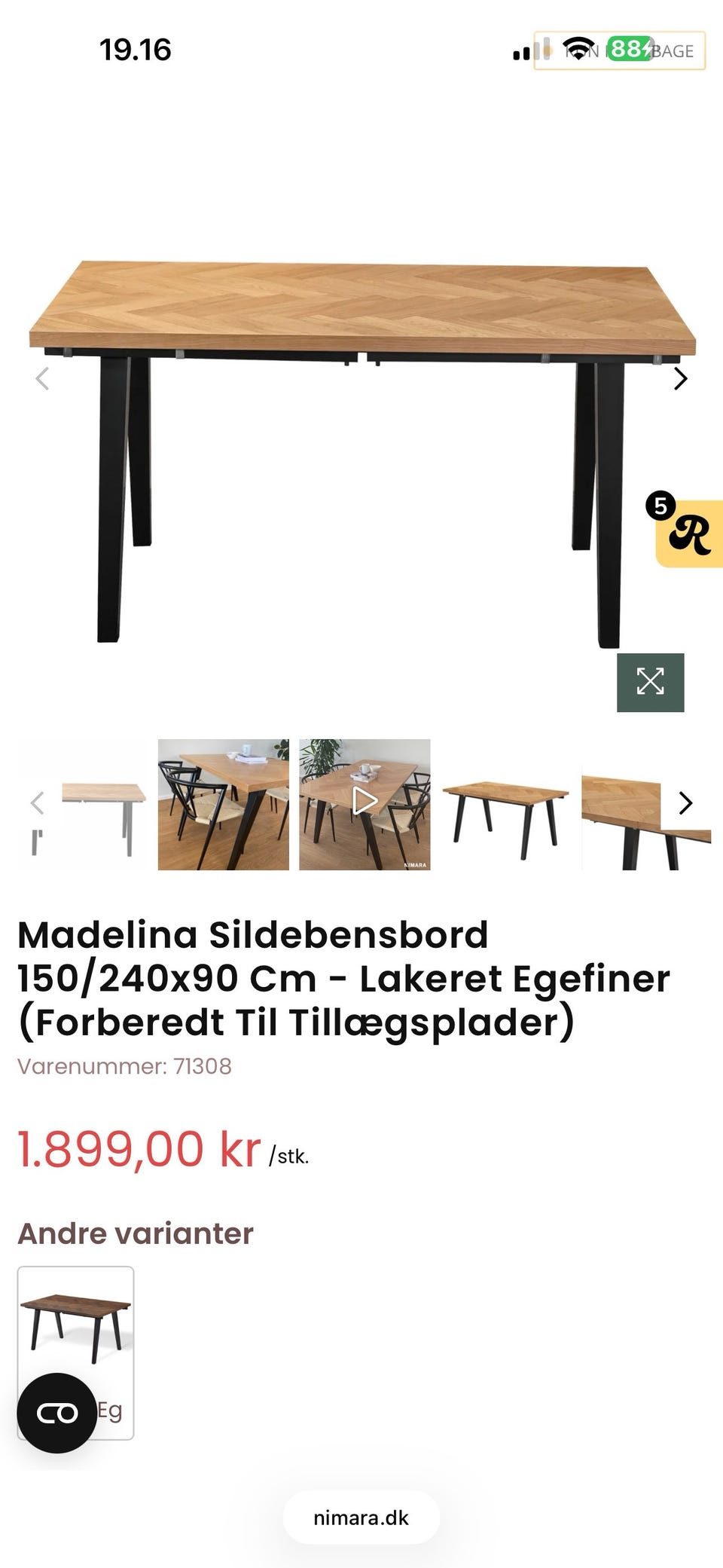Screen dimensions: 723x1568
Task: Tap the clock showing 19.16
Action: pos(136,50)
